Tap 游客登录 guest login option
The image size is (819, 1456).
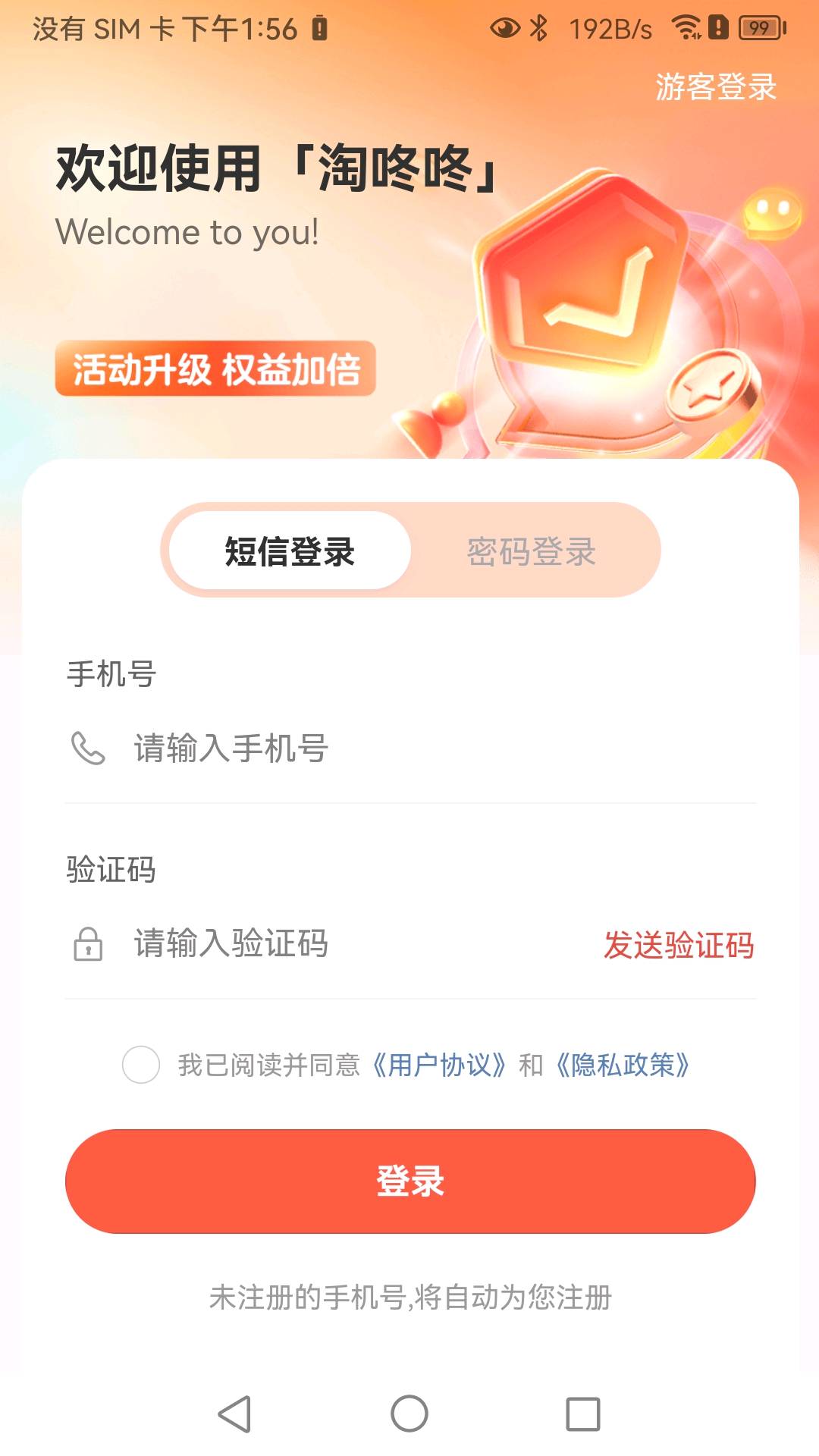716,89
